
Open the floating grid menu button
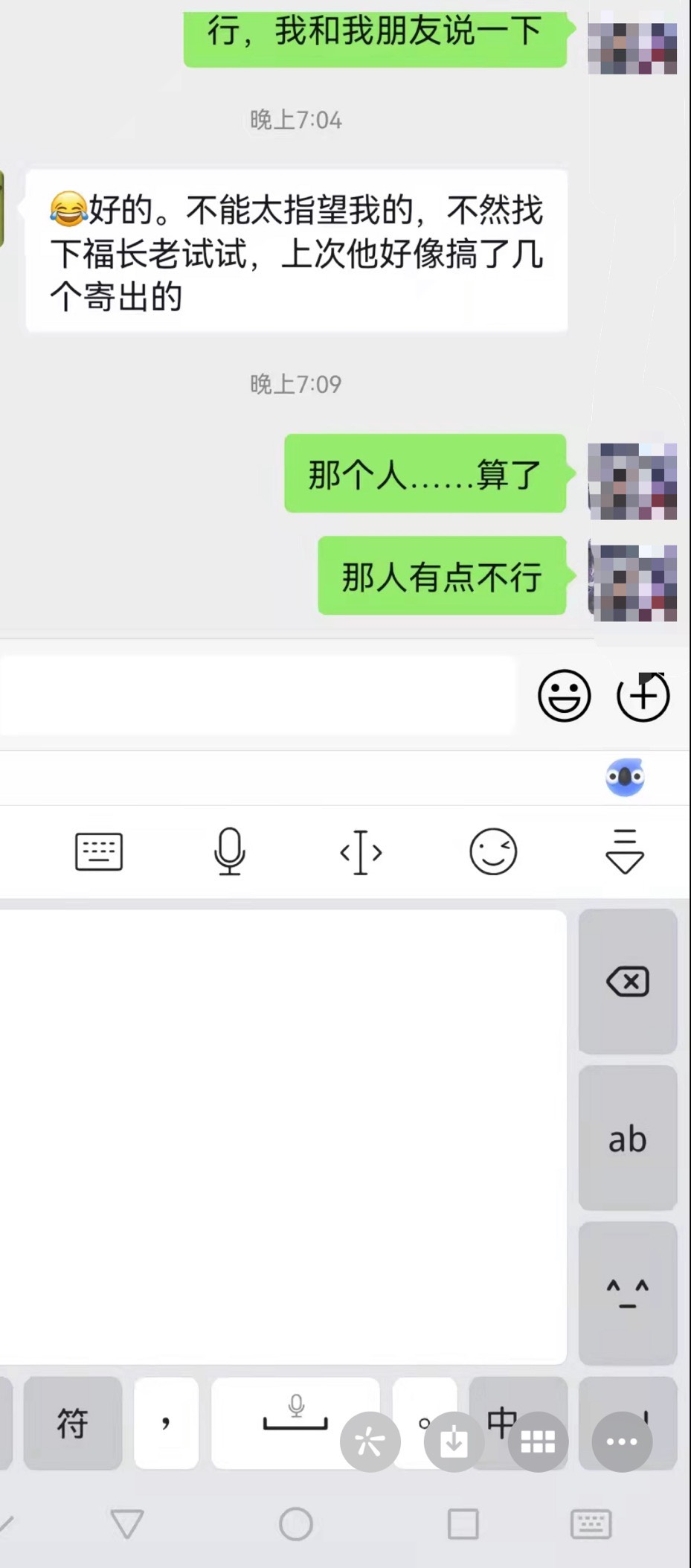pos(538,1441)
